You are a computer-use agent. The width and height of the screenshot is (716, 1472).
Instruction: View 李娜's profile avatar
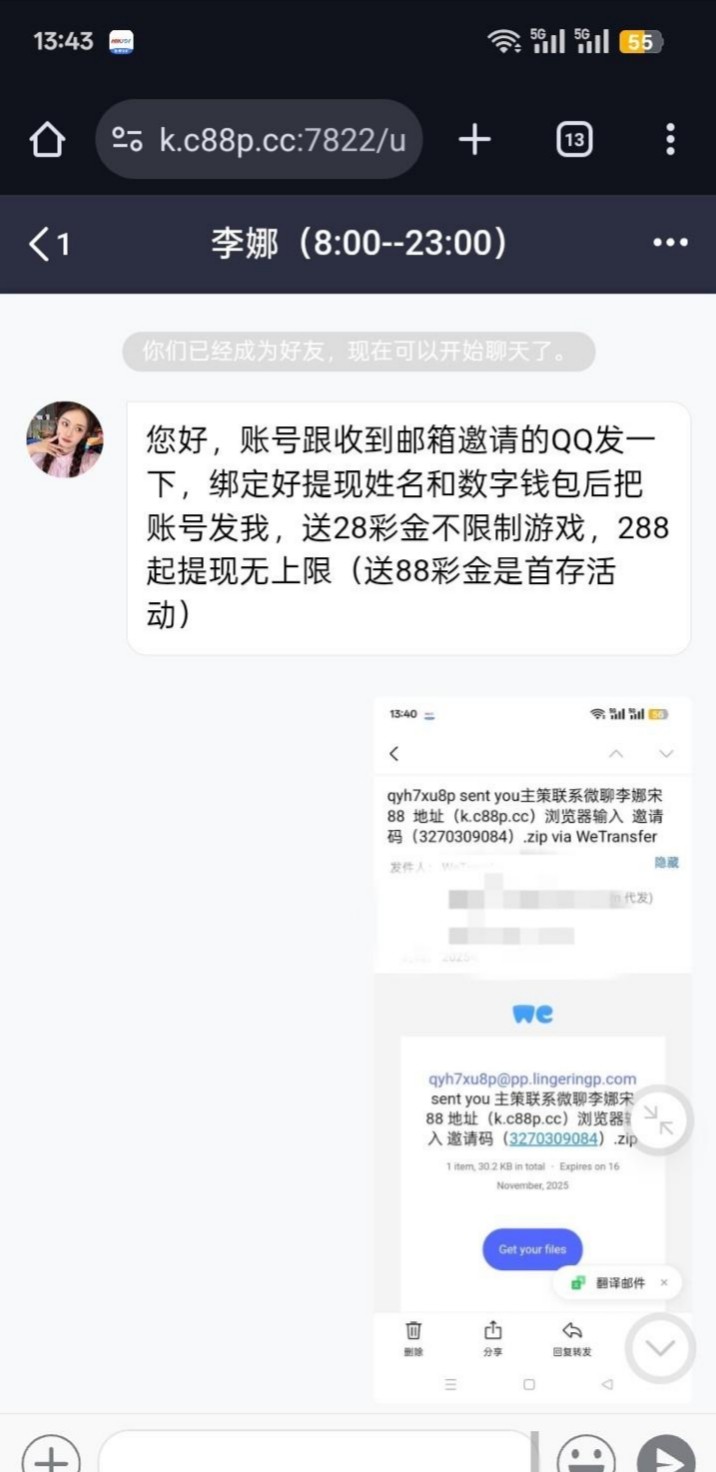[x=65, y=440]
